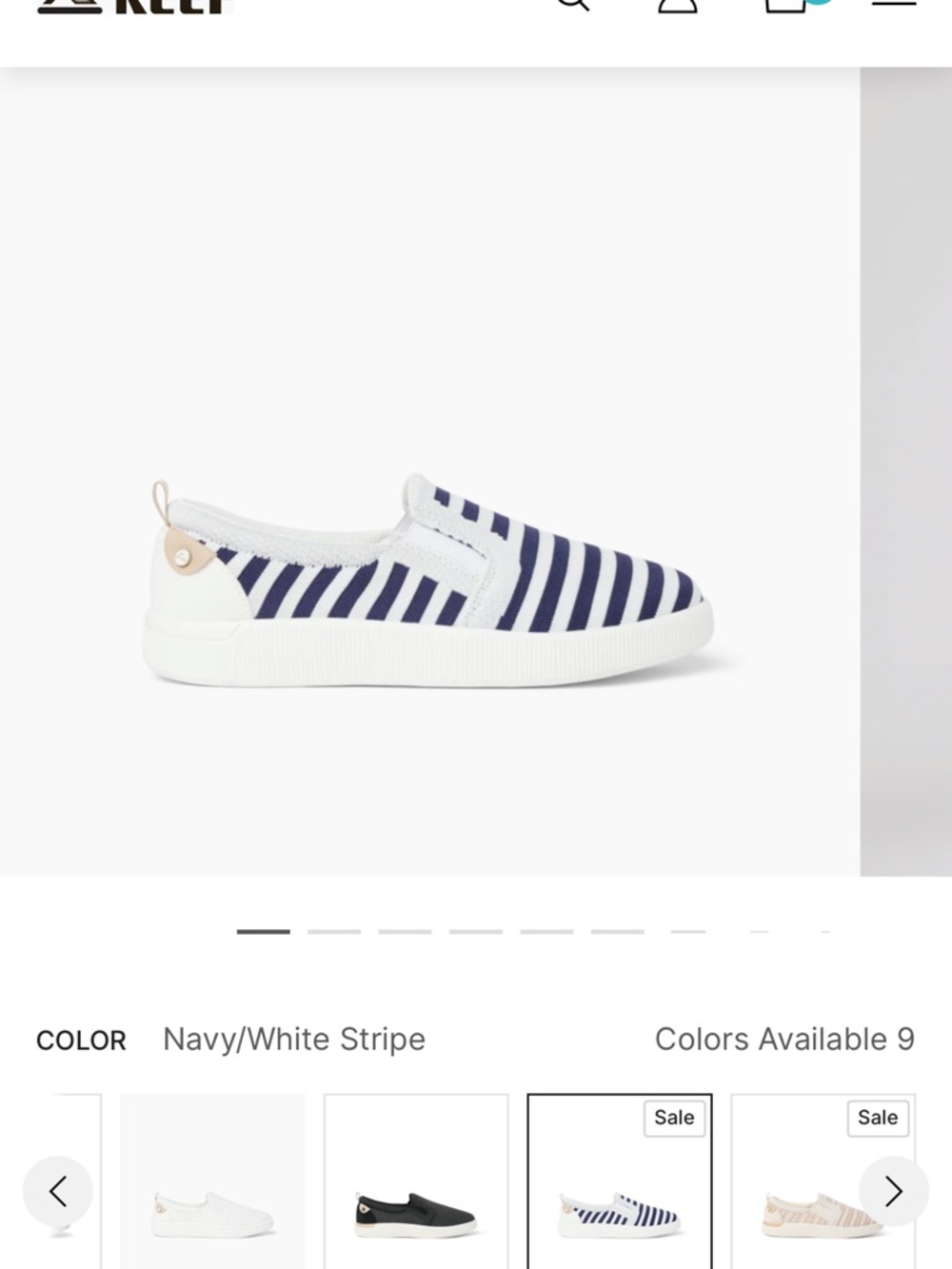Go back using the left carousel arrow
The width and height of the screenshot is (952, 1269).
point(59,1190)
